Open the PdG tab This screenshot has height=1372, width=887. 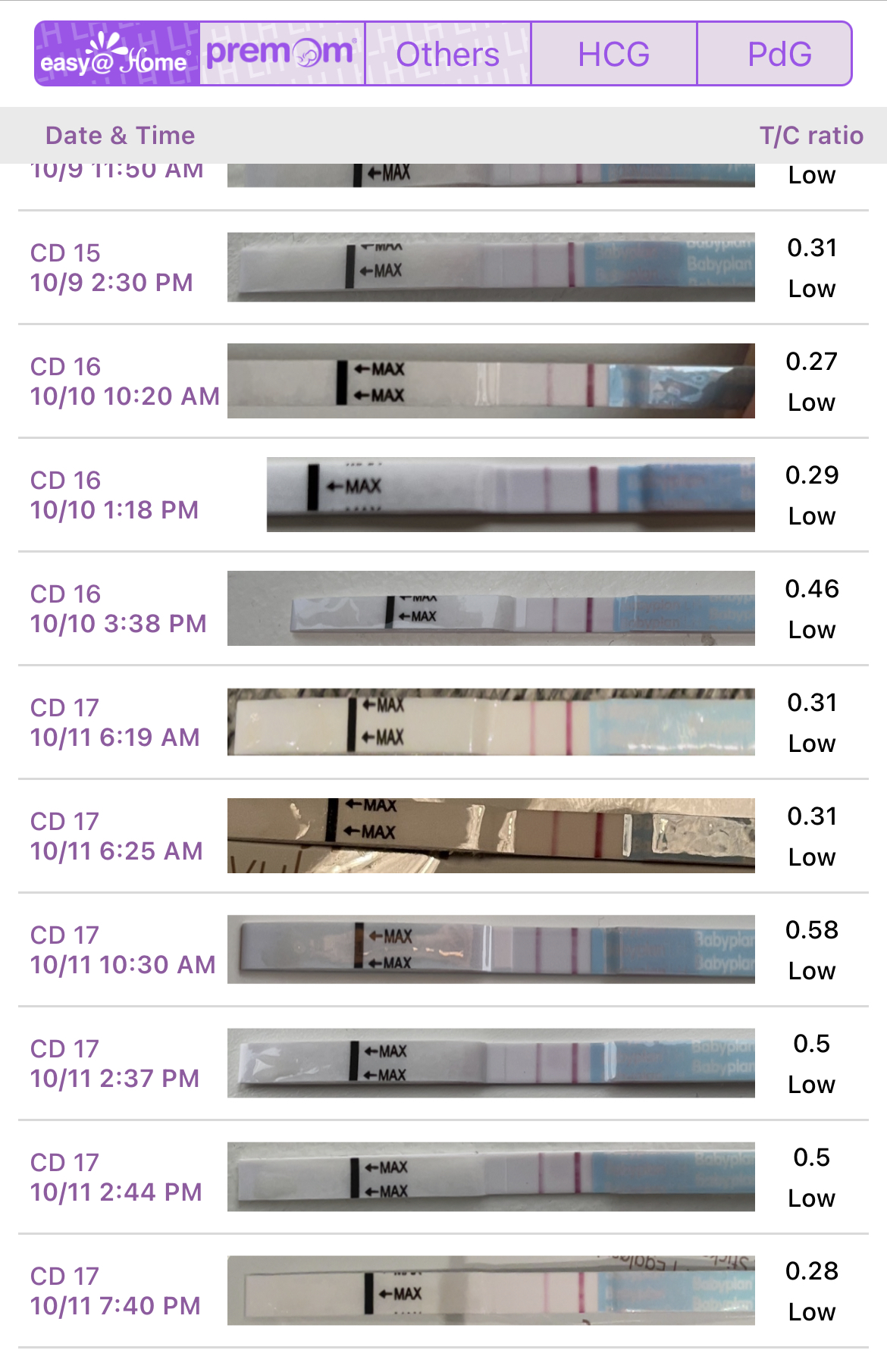(x=779, y=54)
